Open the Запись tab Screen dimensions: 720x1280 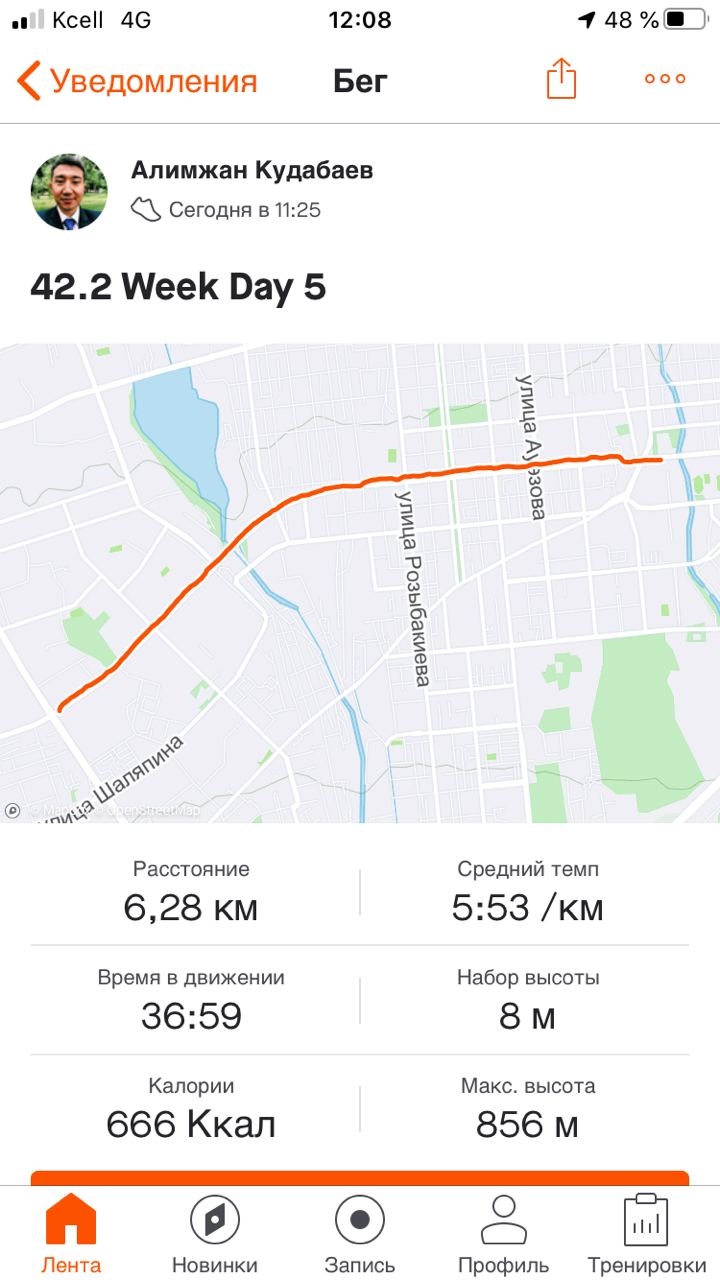point(360,1233)
